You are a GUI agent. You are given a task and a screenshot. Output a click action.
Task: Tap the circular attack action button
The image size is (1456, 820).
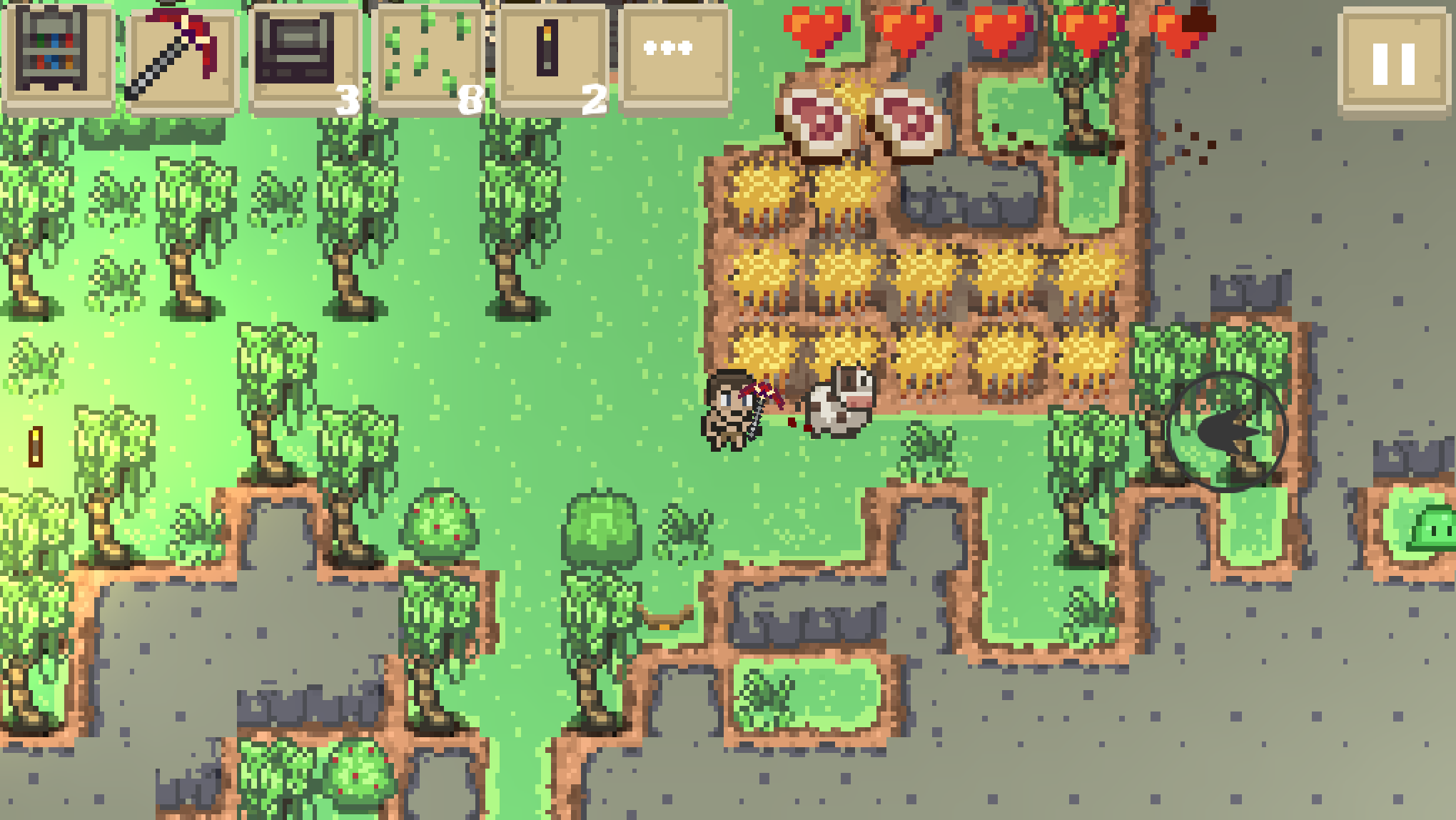click(x=1227, y=432)
